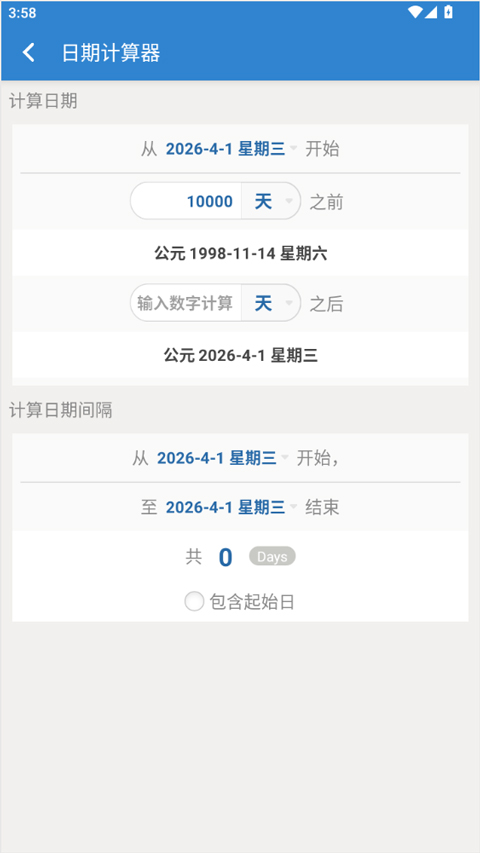The width and height of the screenshot is (480, 853).
Task: Enable the 包含起始日 option
Action: pos(240,602)
